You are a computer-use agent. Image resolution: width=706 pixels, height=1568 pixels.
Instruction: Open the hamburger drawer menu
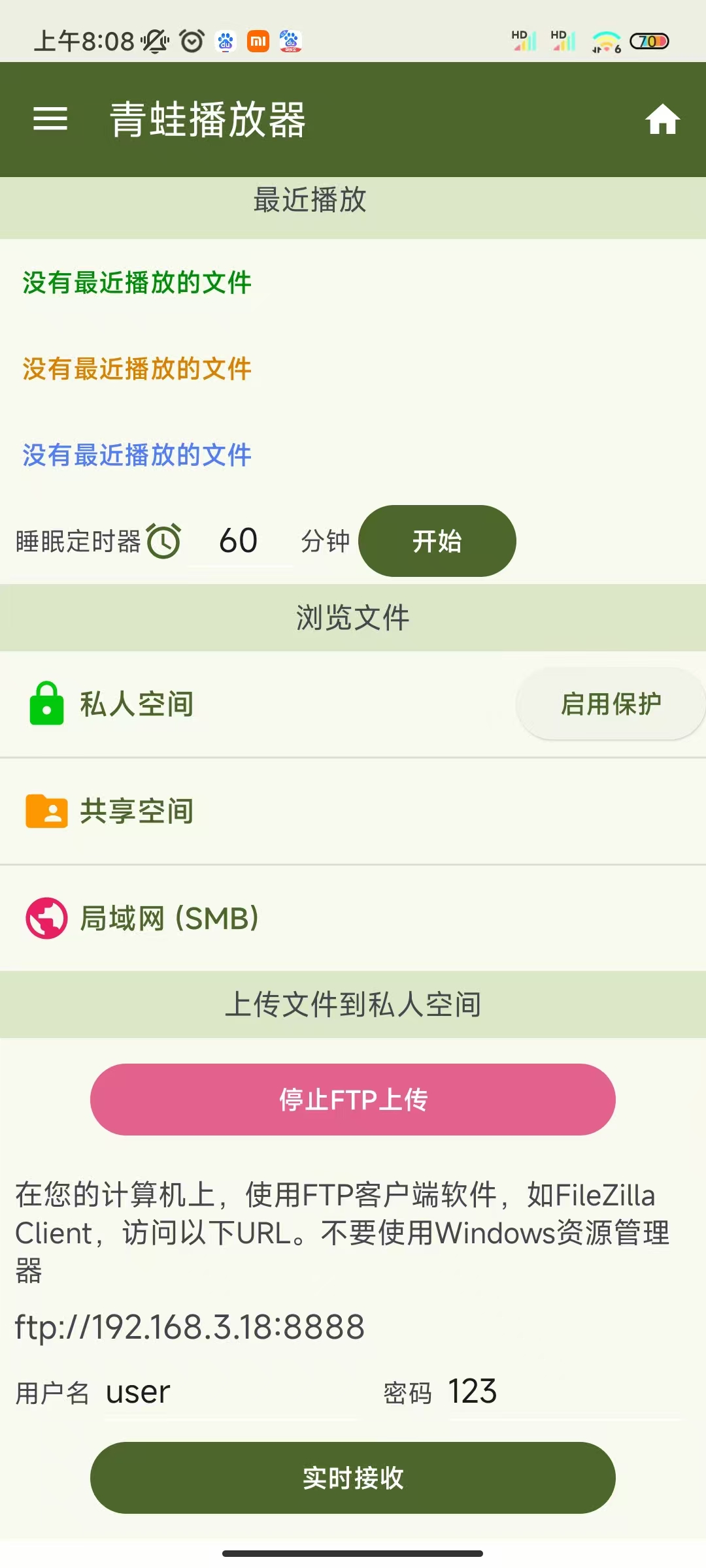point(50,119)
